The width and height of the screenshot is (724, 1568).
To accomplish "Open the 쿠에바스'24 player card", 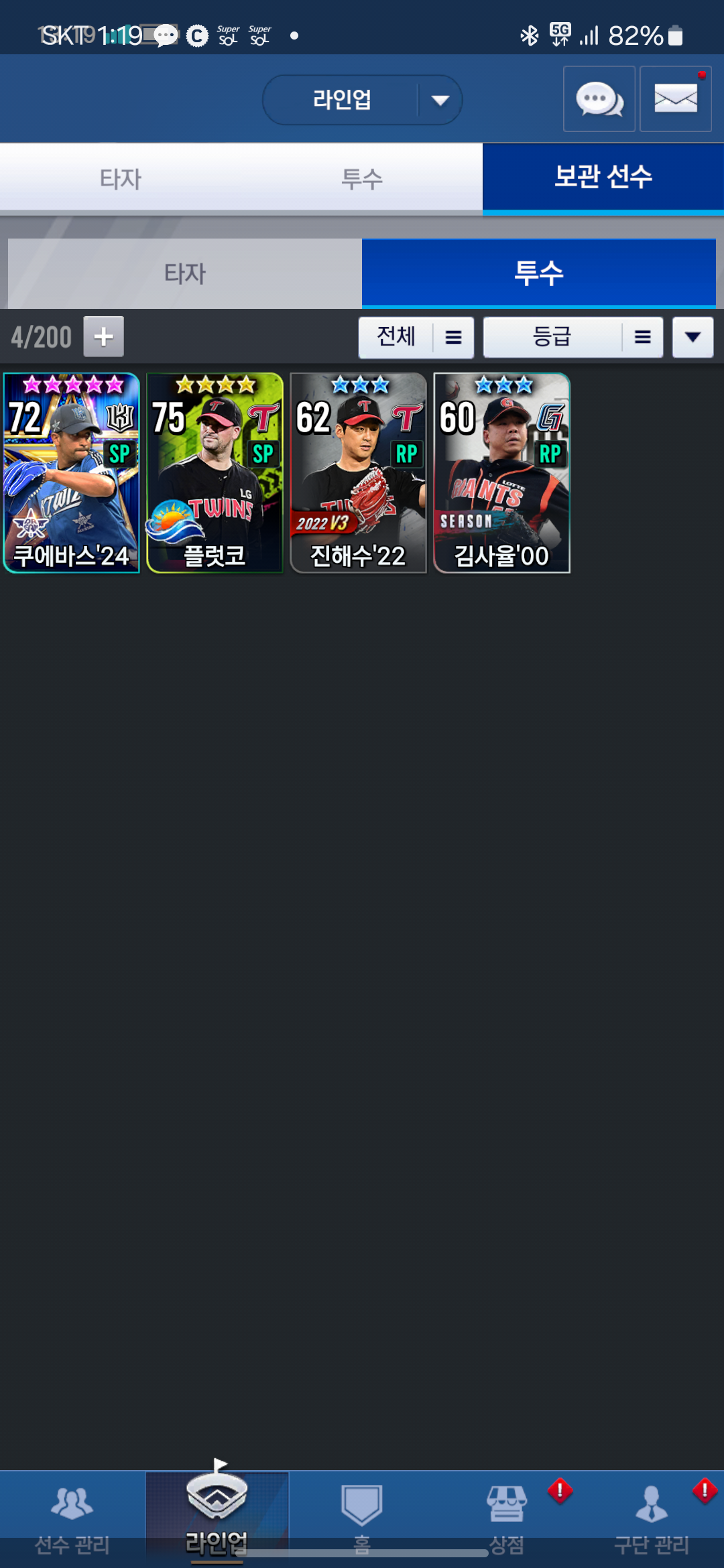I will tap(72, 473).
